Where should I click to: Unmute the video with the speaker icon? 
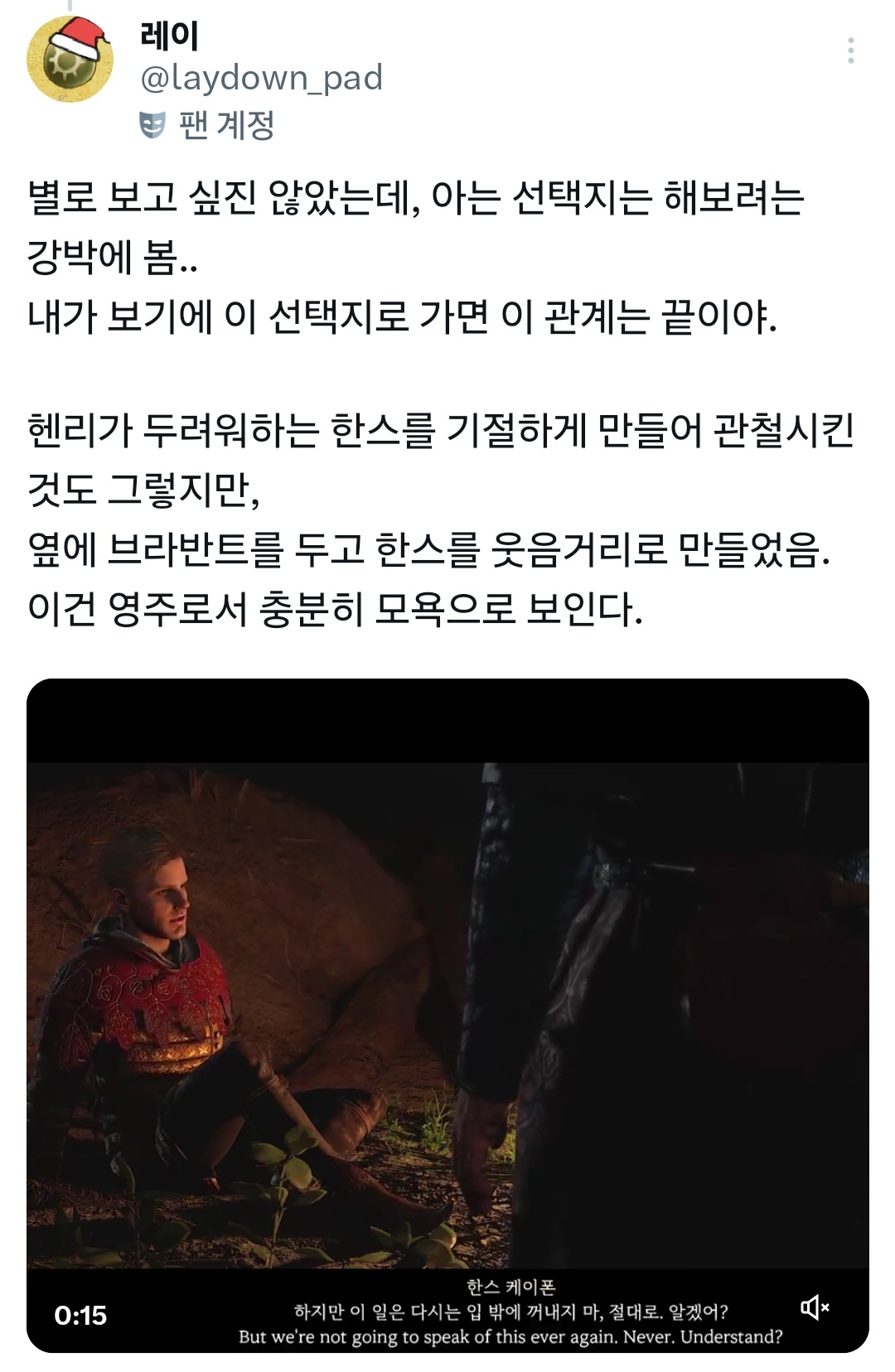click(x=814, y=1307)
